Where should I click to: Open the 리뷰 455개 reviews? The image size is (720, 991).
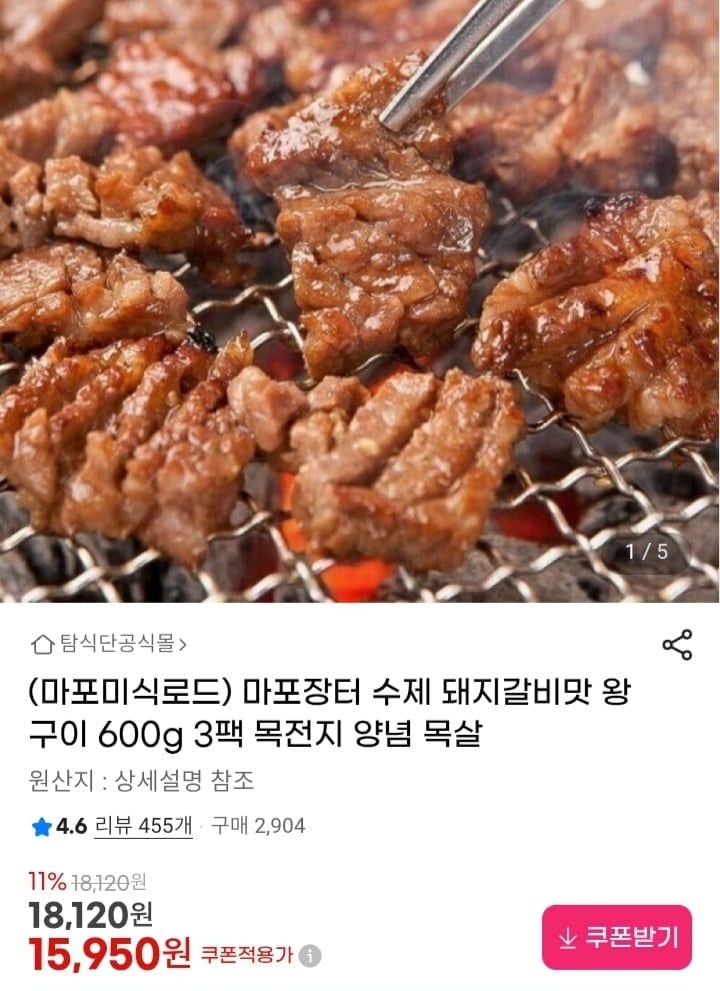pyautogui.click(x=143, y=826)
